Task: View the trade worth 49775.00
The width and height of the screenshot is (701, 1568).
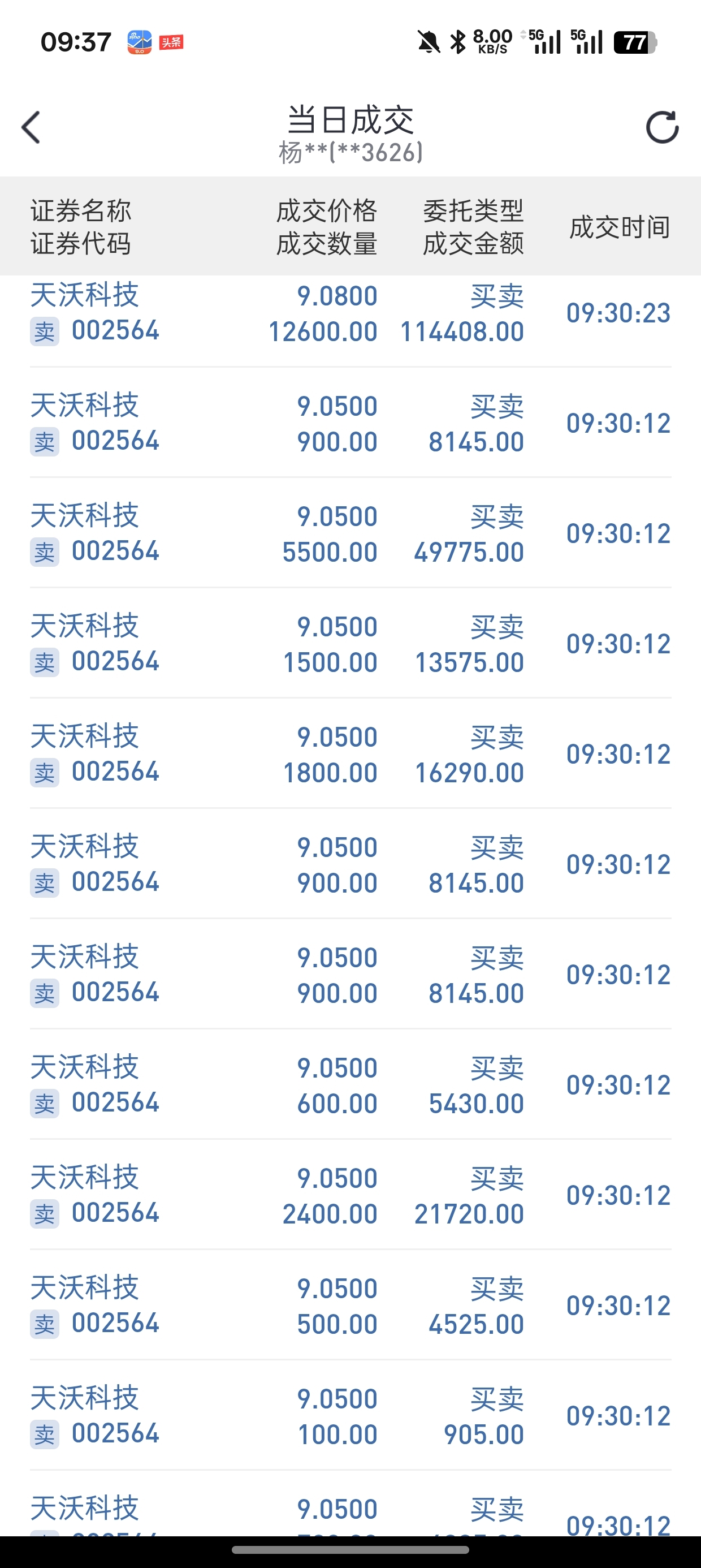Action: 350,534
